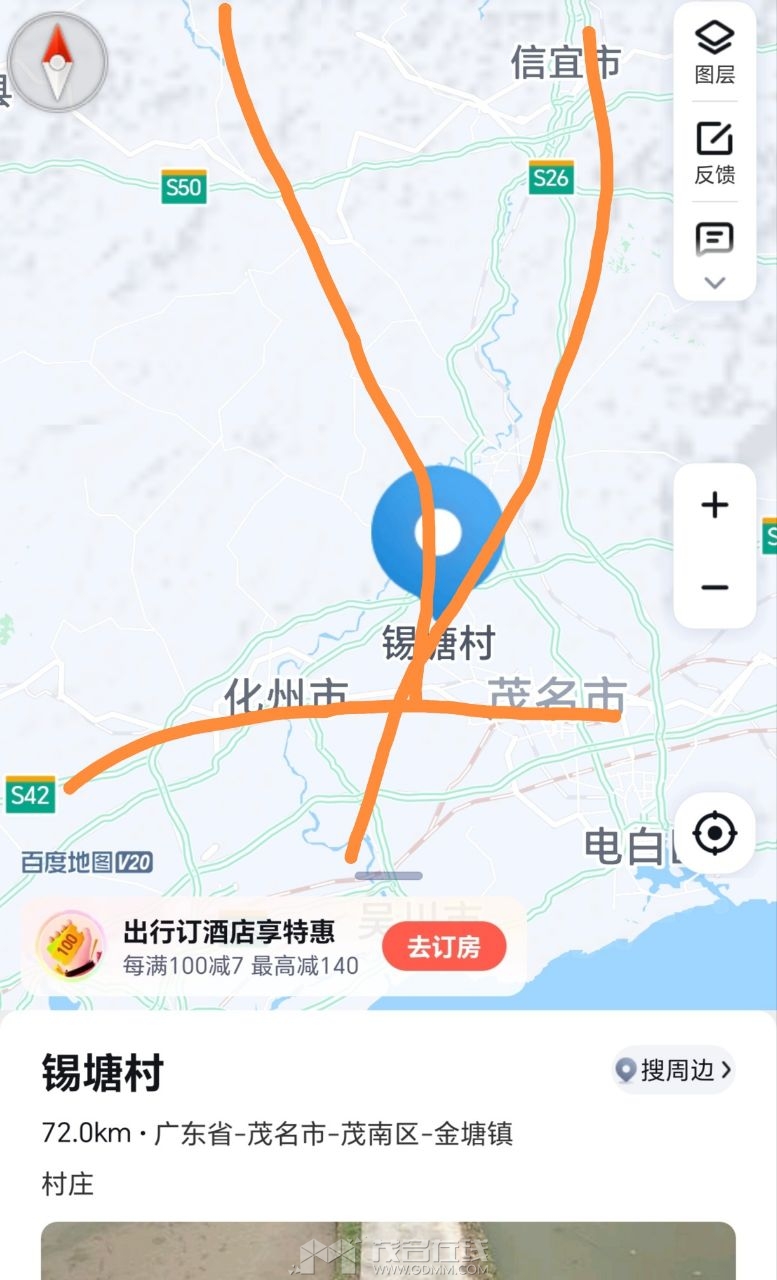
Task: Expand the right-side toolbar with the down chevron
Action: coord(715,283)
